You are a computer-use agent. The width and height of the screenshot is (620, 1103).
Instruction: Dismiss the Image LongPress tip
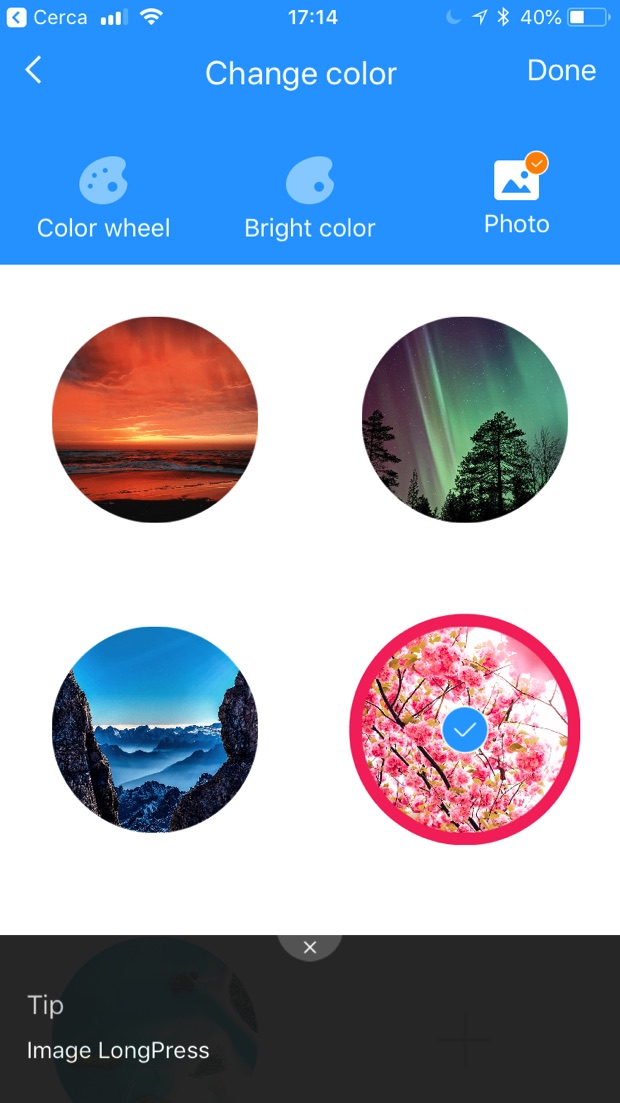[310, 946]
